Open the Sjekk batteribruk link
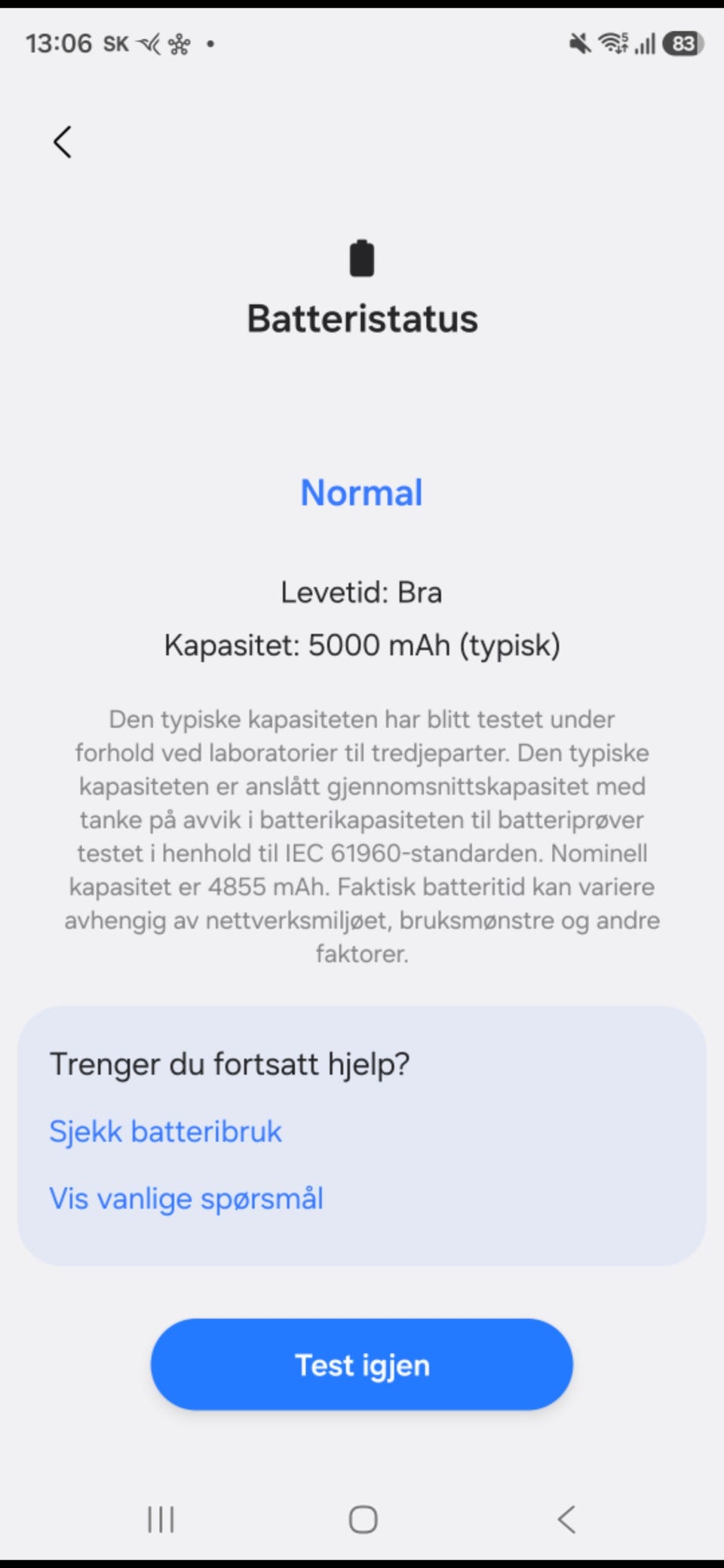The image size is (724, 1568). [x=166, y=1132]
